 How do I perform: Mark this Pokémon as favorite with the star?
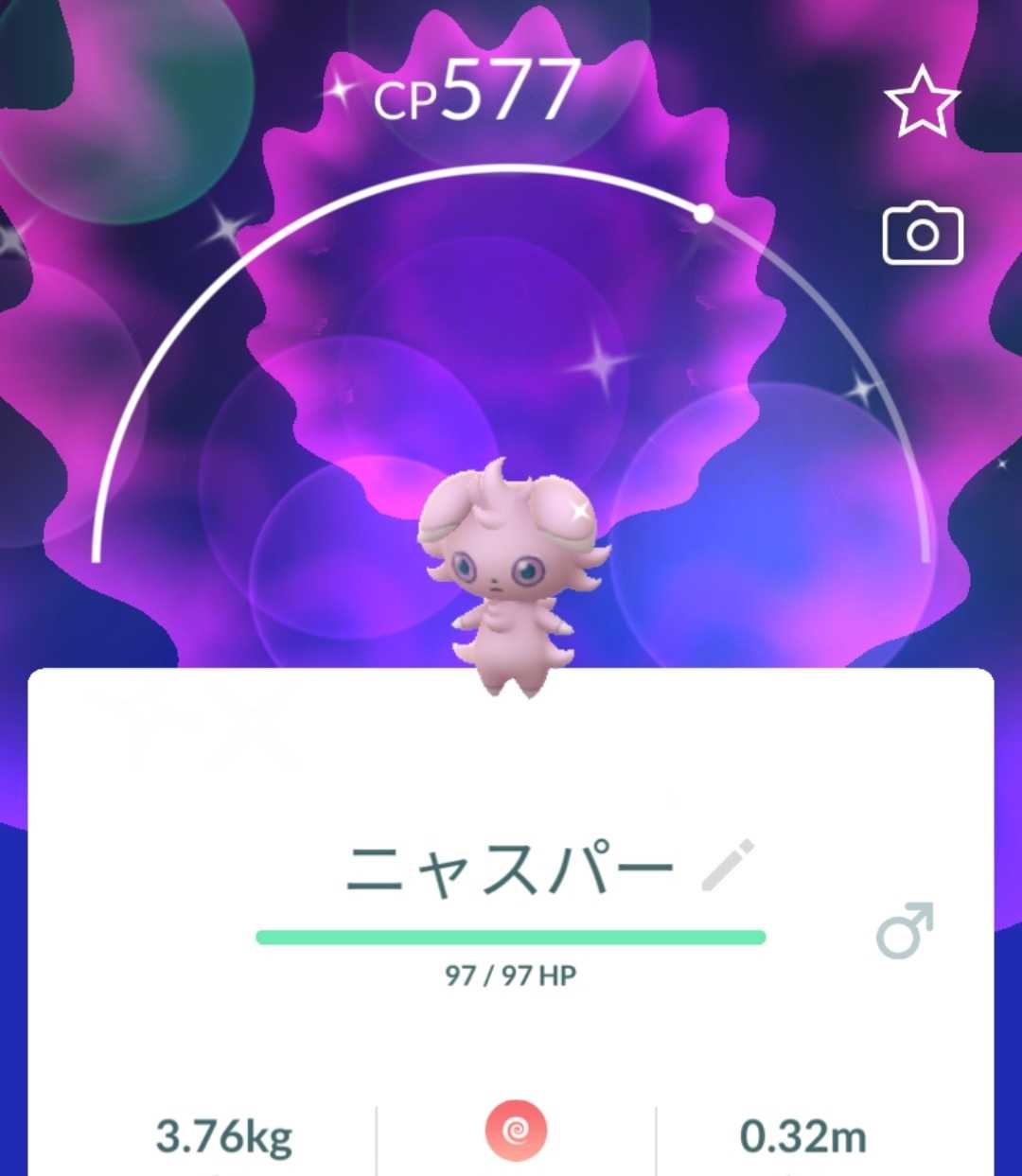click(x=922, y=102)
